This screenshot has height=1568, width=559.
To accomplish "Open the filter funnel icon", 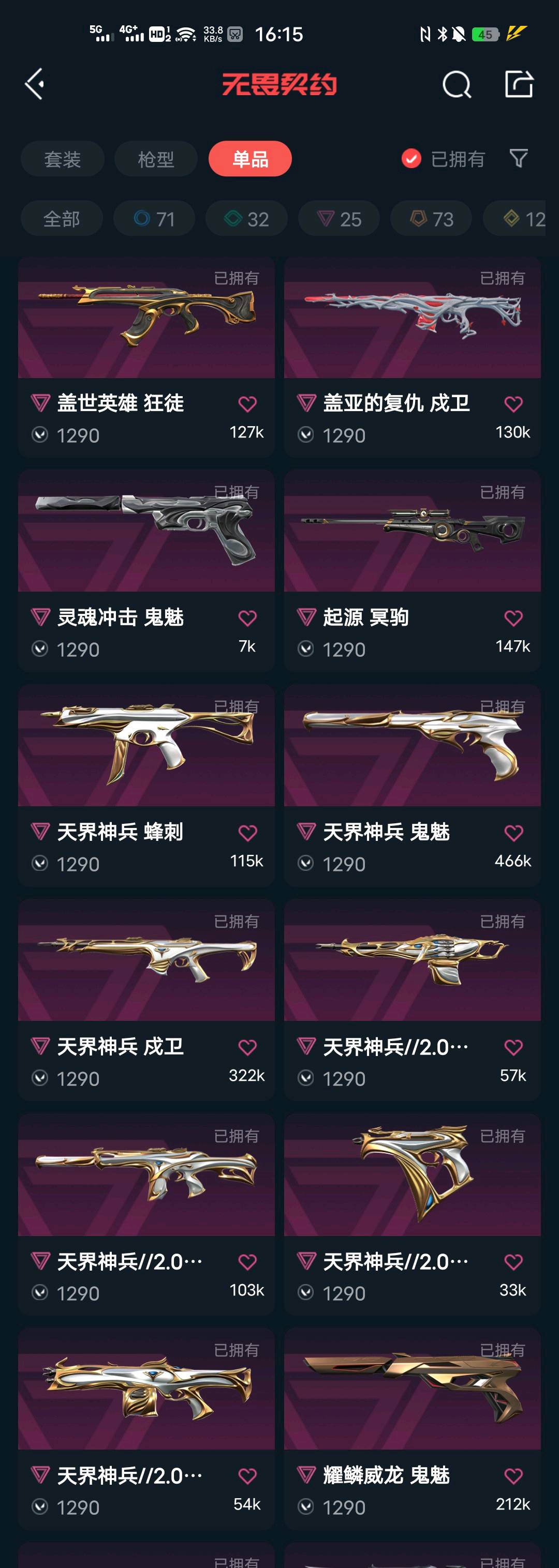I will point(518,159).
